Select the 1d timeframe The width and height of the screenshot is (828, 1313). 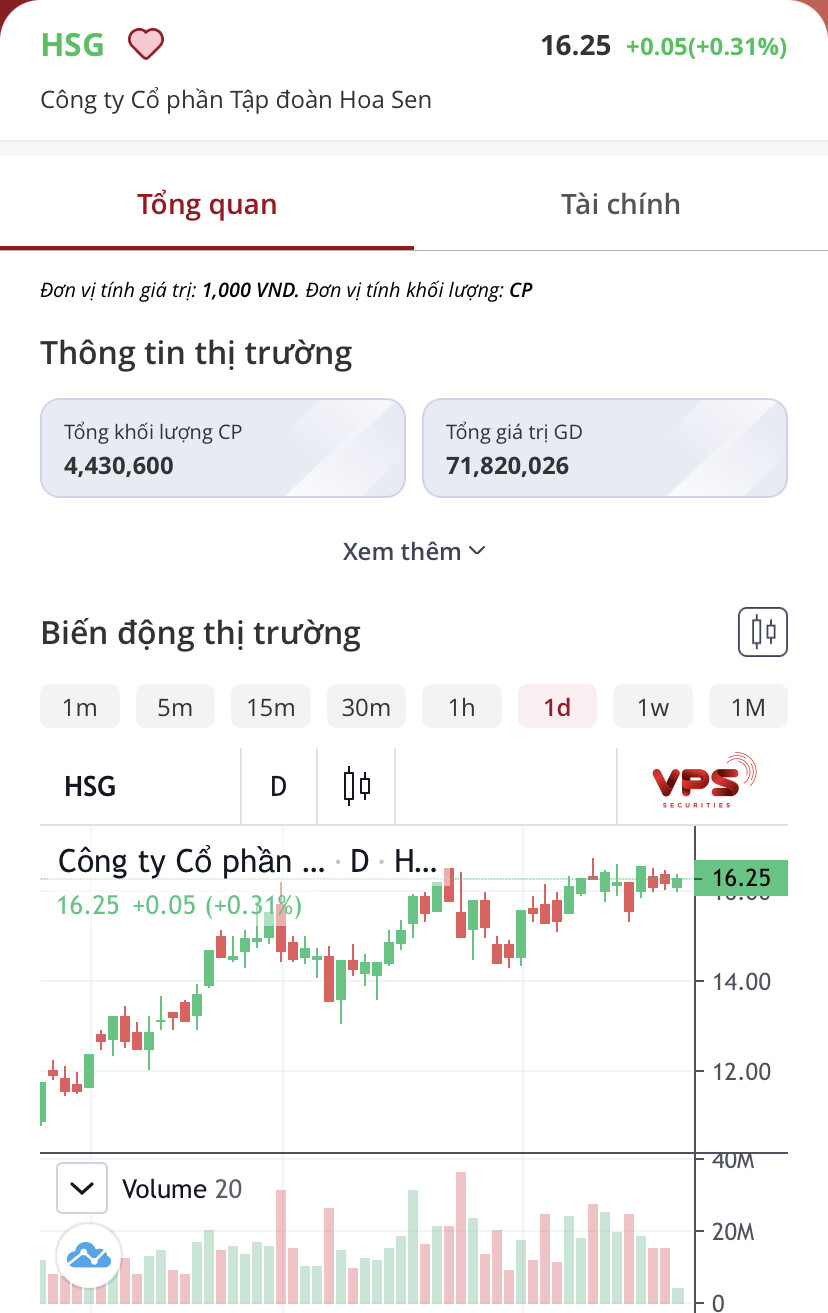(557, 707)
